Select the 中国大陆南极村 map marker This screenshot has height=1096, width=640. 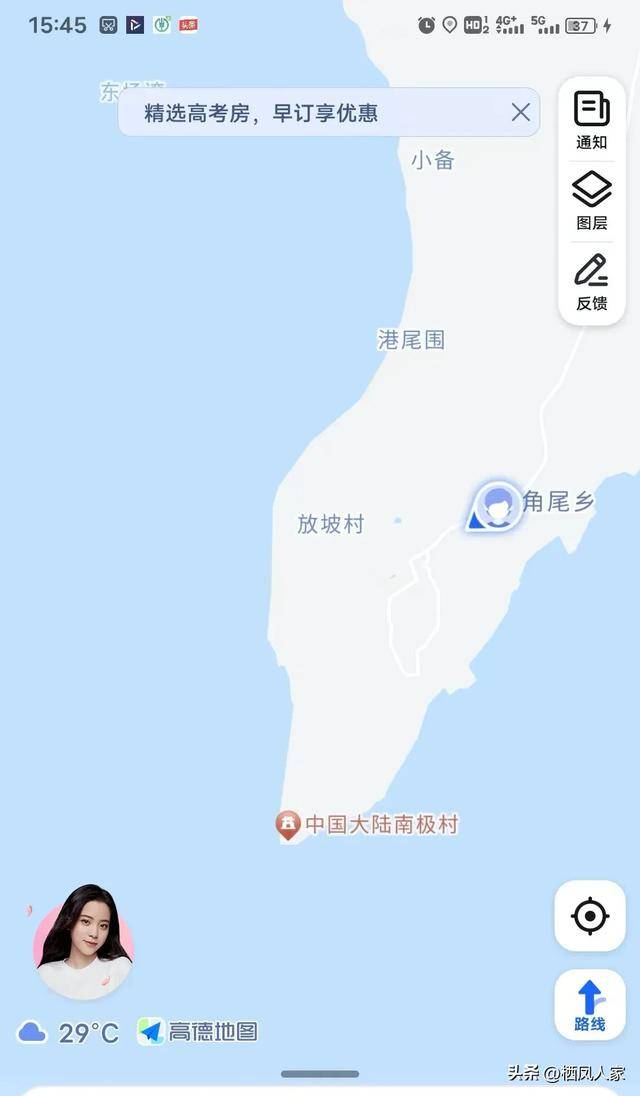tap(289, 825)
